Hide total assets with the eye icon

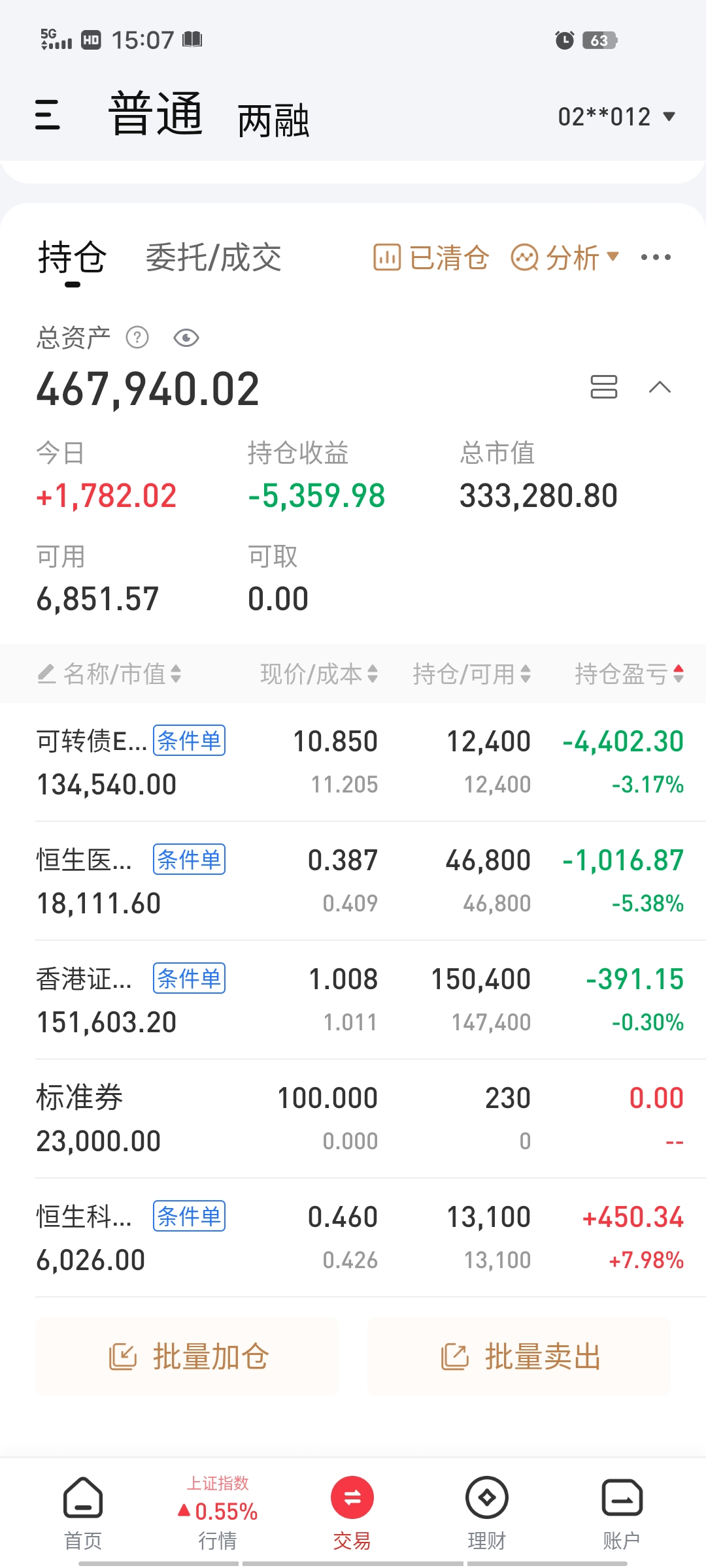pos(186,338)
